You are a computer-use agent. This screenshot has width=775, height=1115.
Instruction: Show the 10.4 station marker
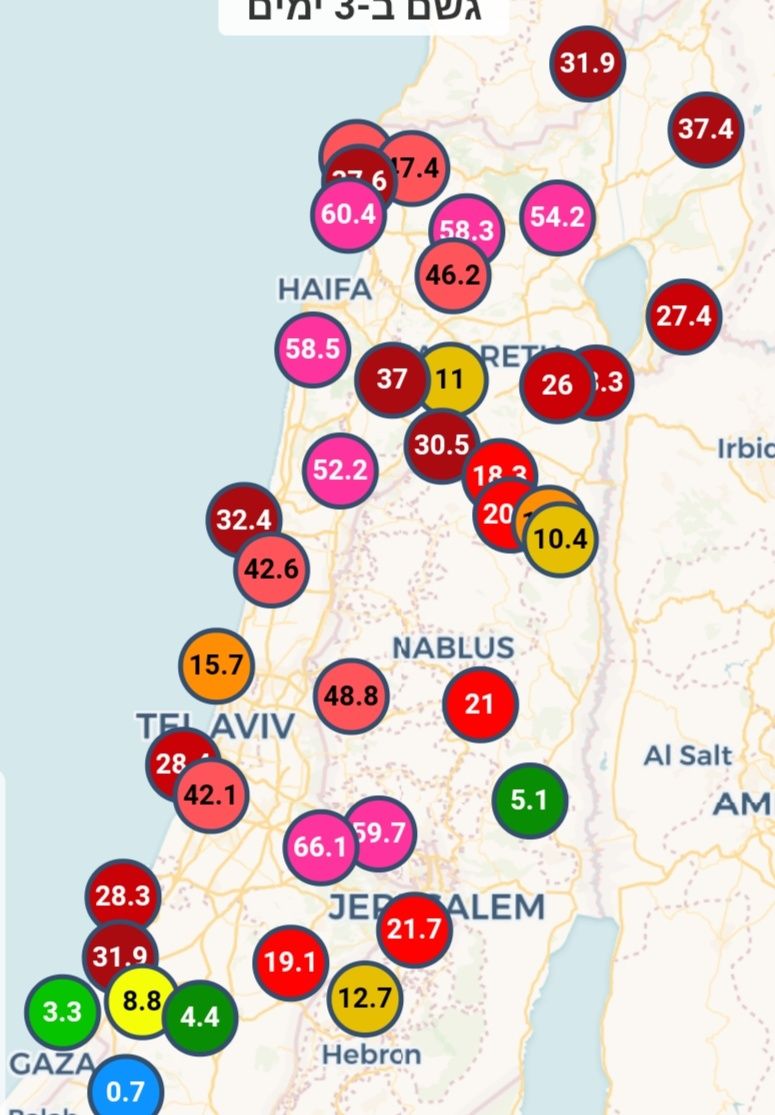click(x=560, y=540)
